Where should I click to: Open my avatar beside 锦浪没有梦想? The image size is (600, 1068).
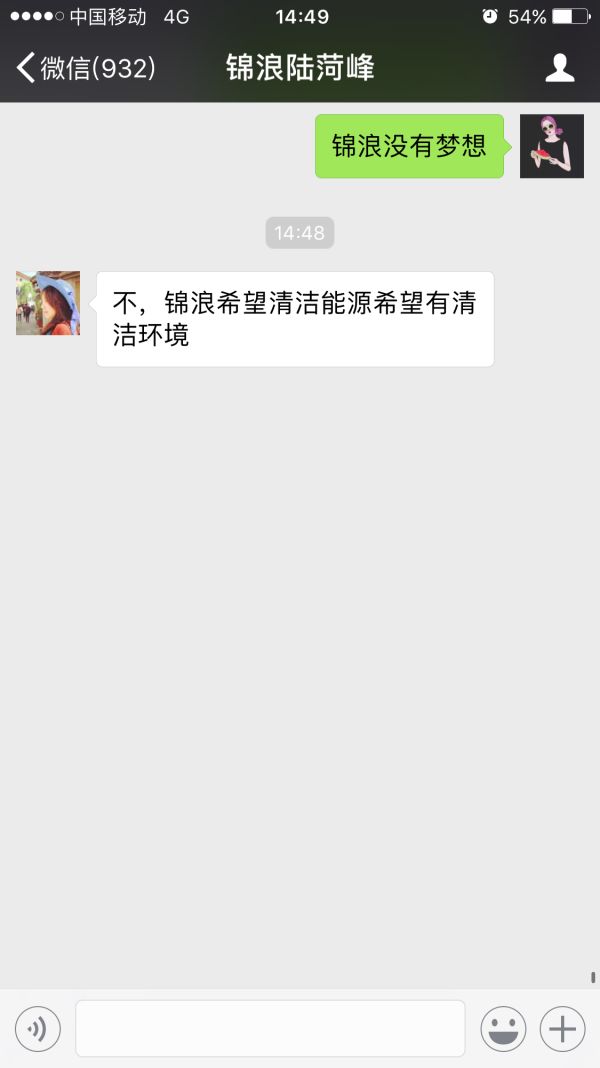coord(551,146)
